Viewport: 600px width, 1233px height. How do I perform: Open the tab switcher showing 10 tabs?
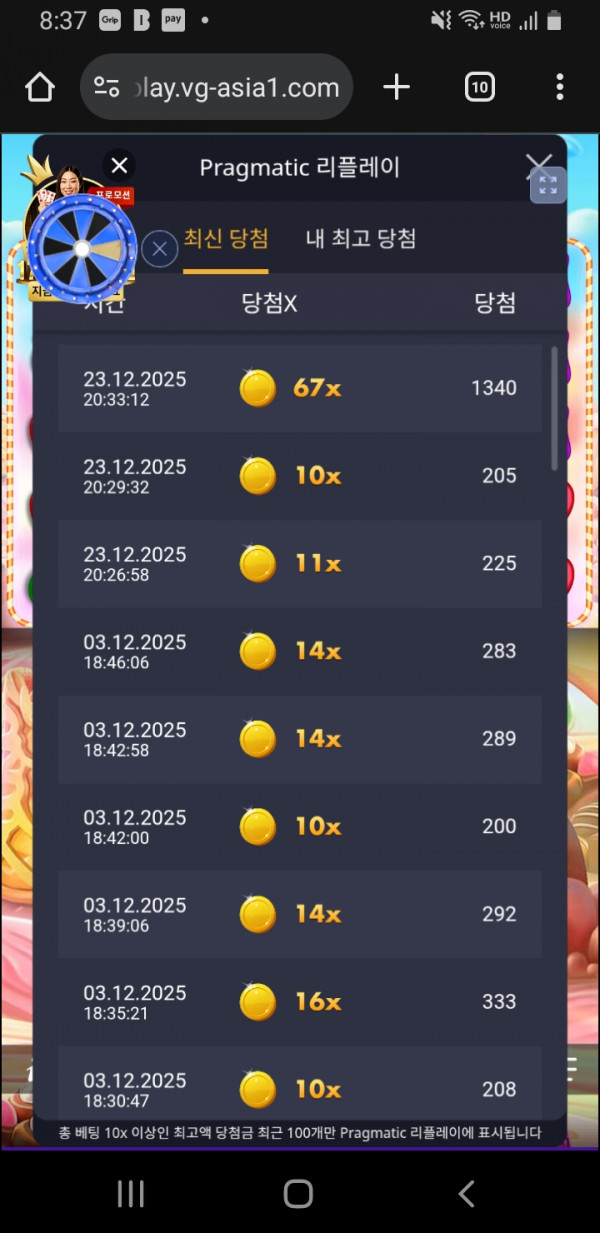coord(480,88)
